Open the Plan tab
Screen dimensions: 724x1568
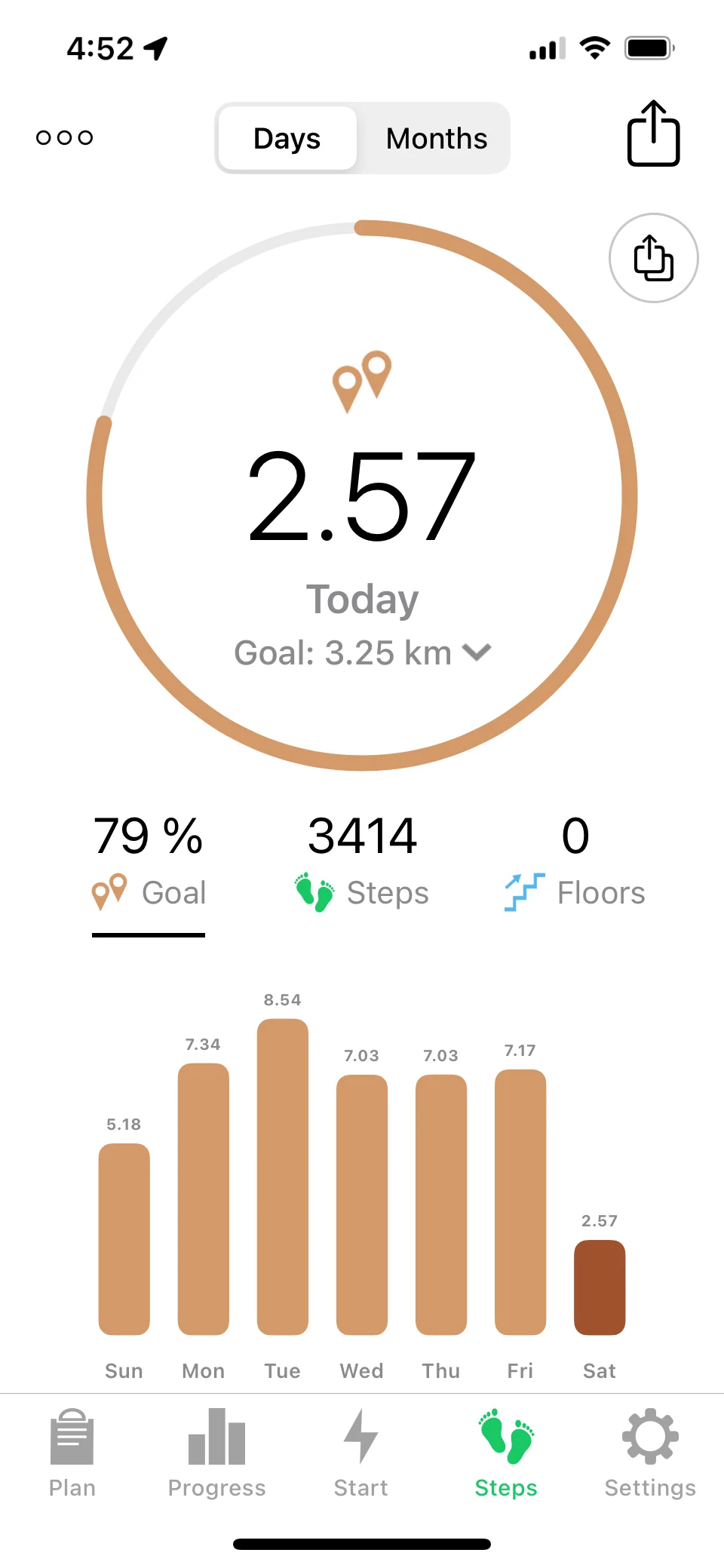pos(72,1453)
